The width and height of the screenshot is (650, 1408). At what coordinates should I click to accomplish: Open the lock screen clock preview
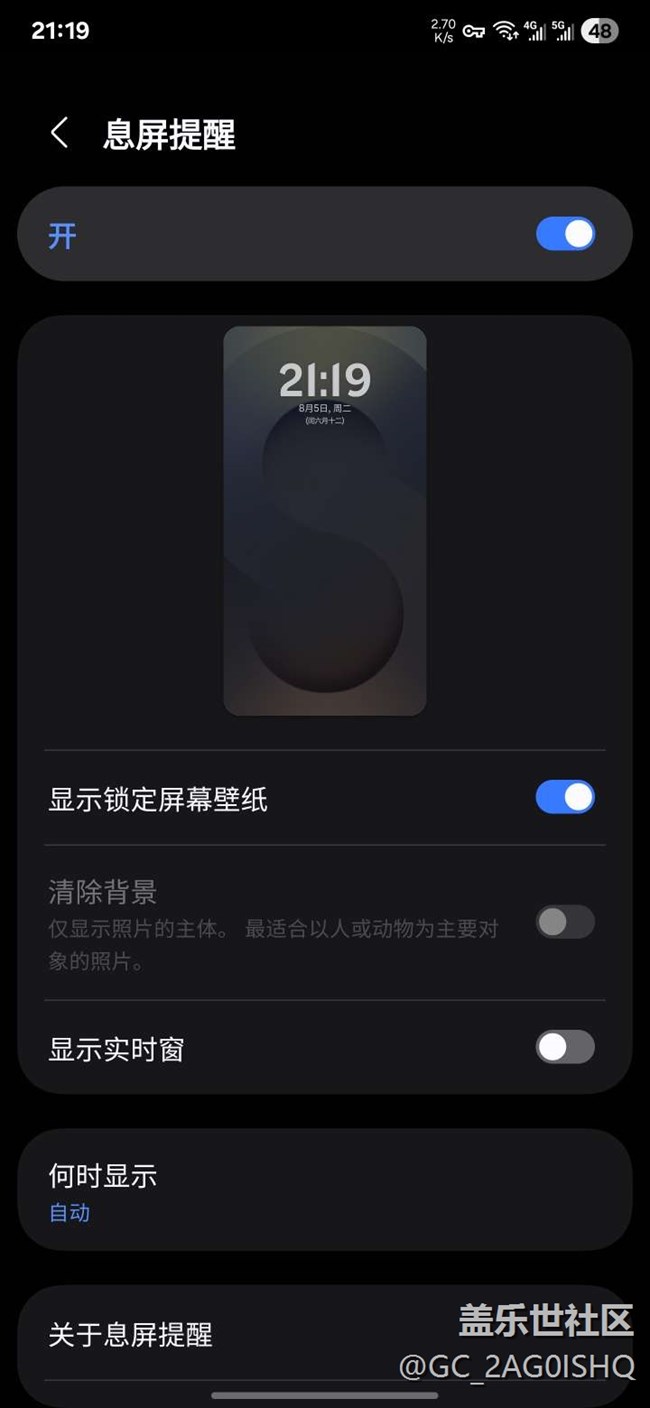(325, 521)
